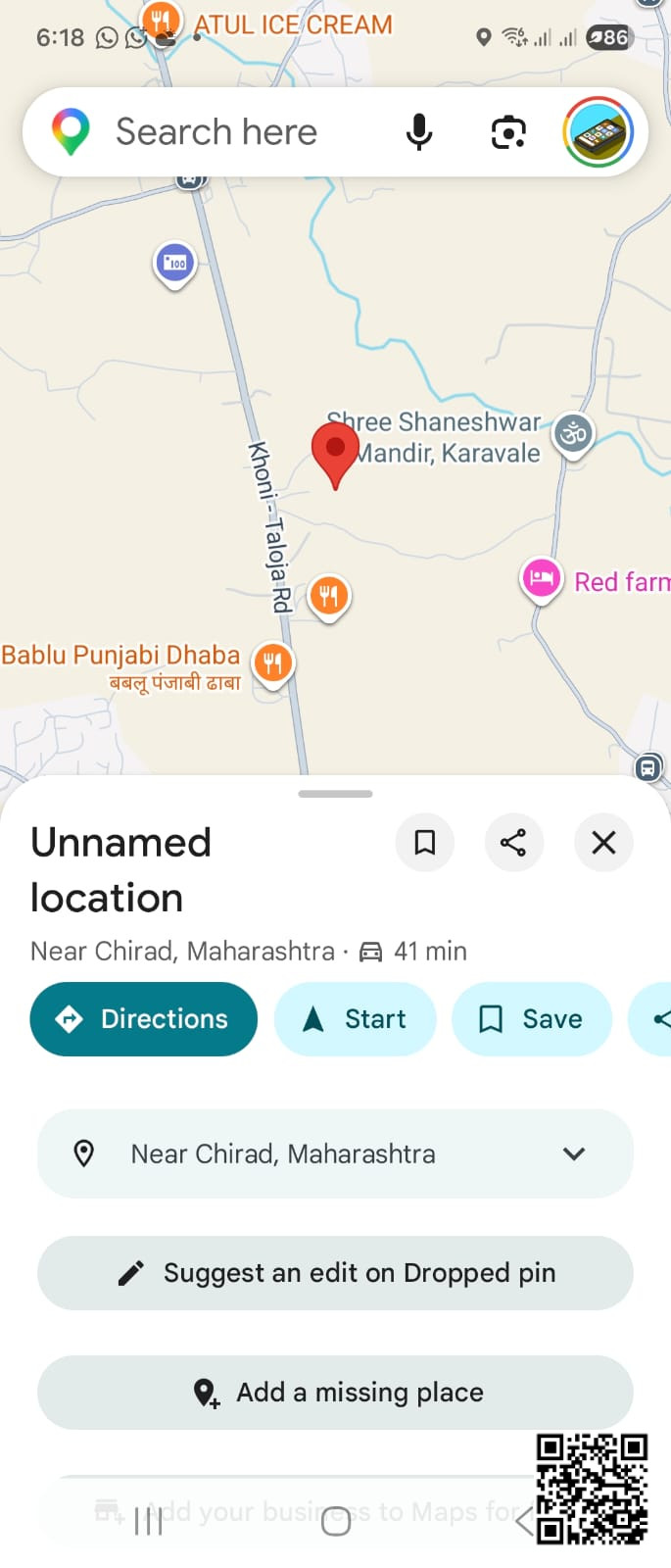The height and width of the screenshot is (1568, 671).
Task: Share this location from the header icon
Action: (x=513, y=843)
